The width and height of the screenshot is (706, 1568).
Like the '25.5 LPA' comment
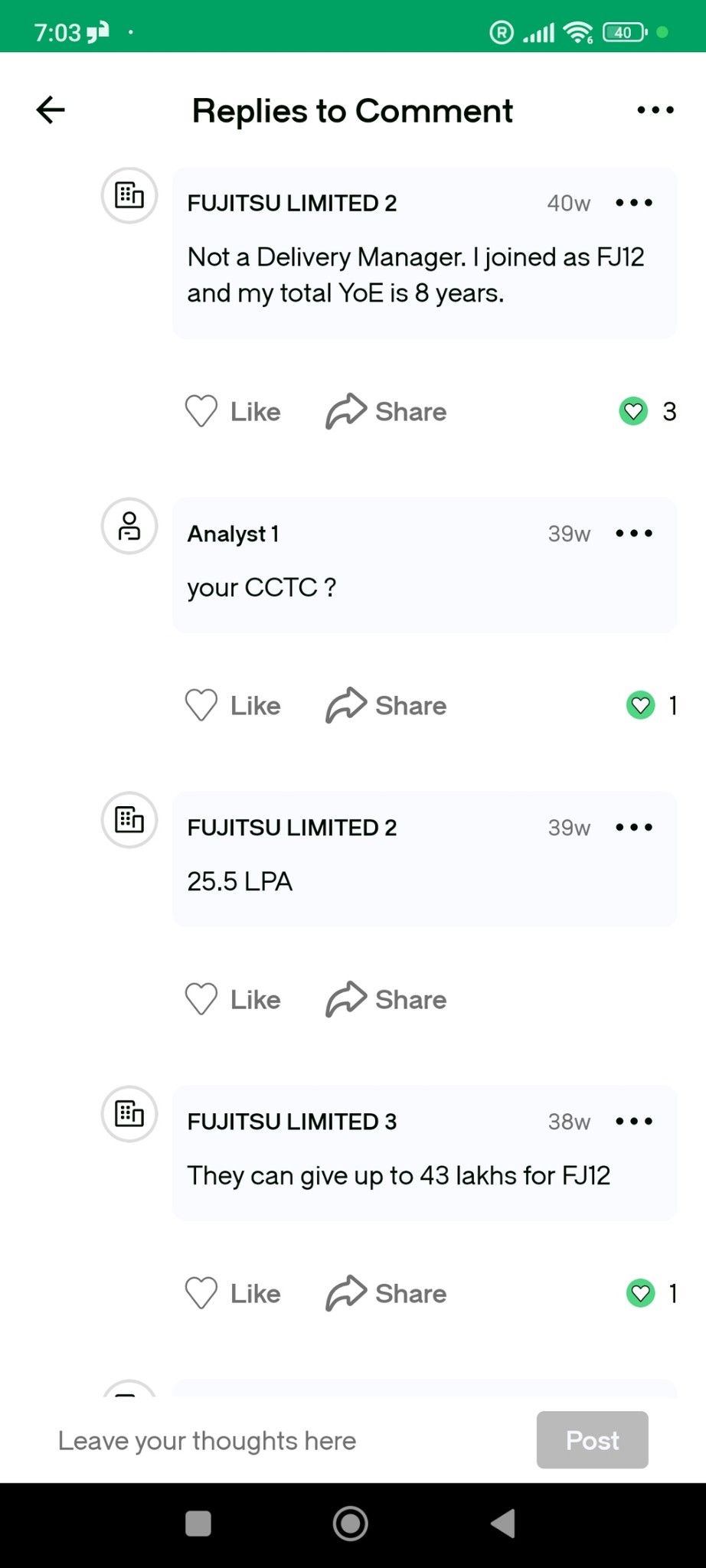click(233, 1000)
